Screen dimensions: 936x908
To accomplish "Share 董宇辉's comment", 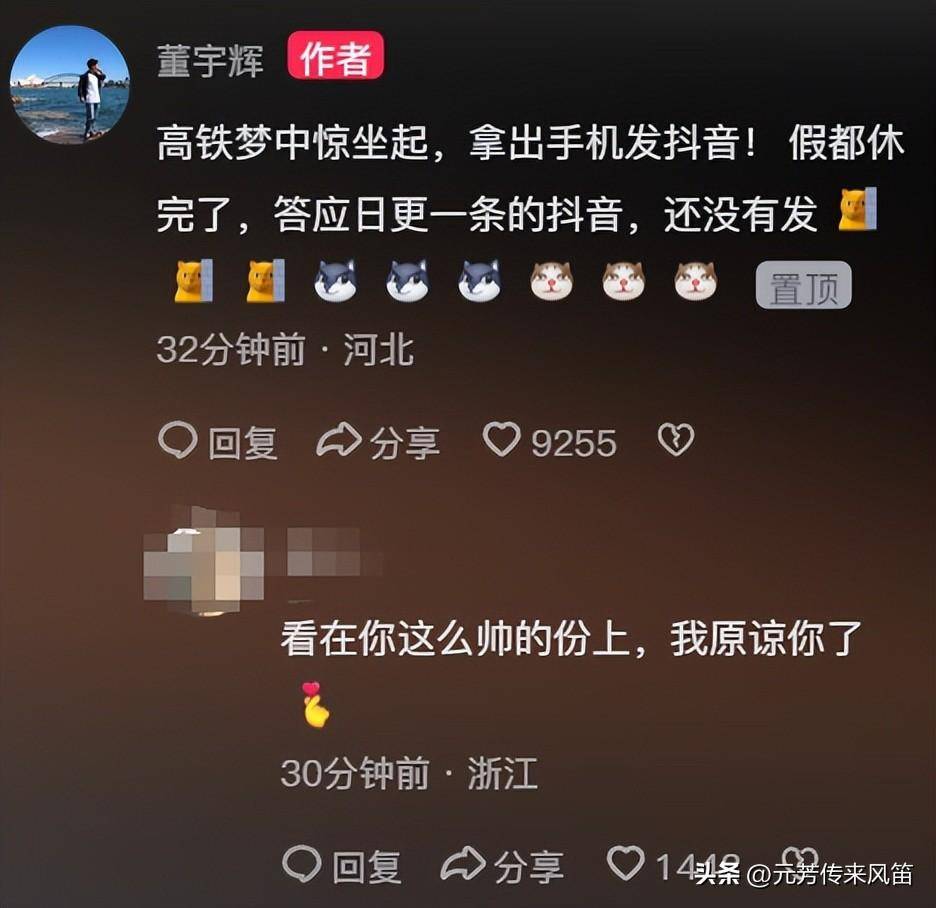I will 378,442.
